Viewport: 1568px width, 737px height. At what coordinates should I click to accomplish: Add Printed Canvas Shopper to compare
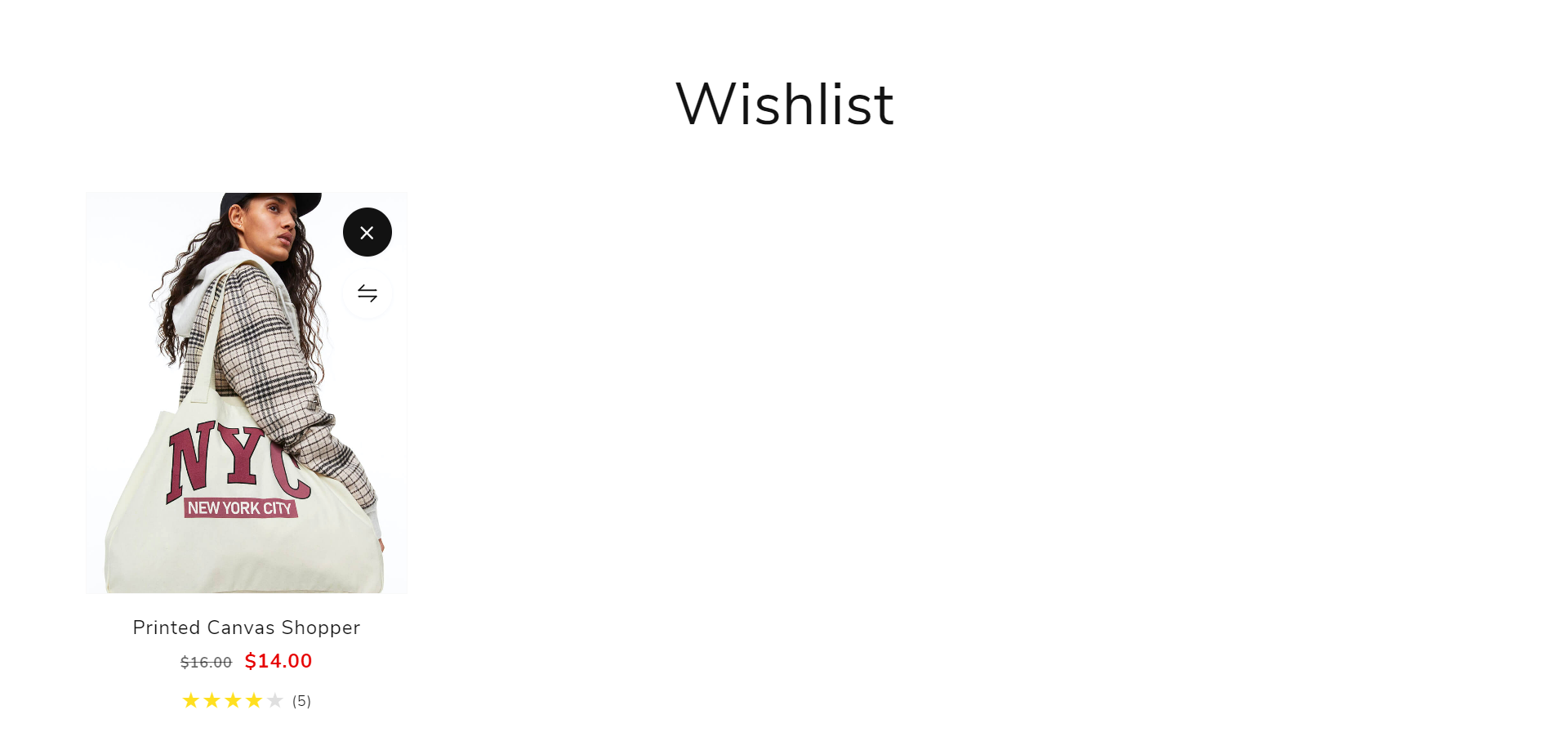point(367,293)
